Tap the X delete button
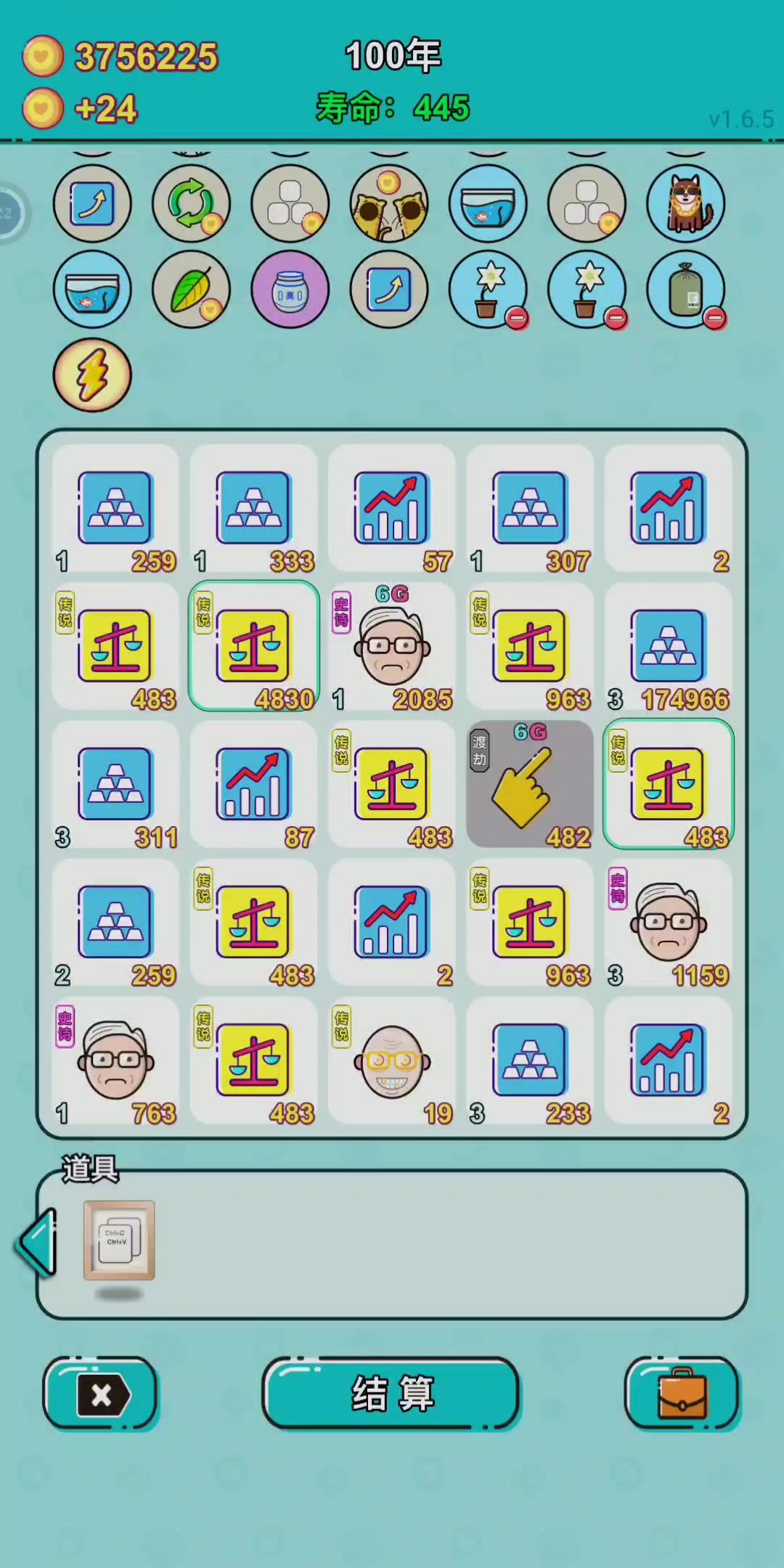The image size is (784, 1568). click(101, 1393)
